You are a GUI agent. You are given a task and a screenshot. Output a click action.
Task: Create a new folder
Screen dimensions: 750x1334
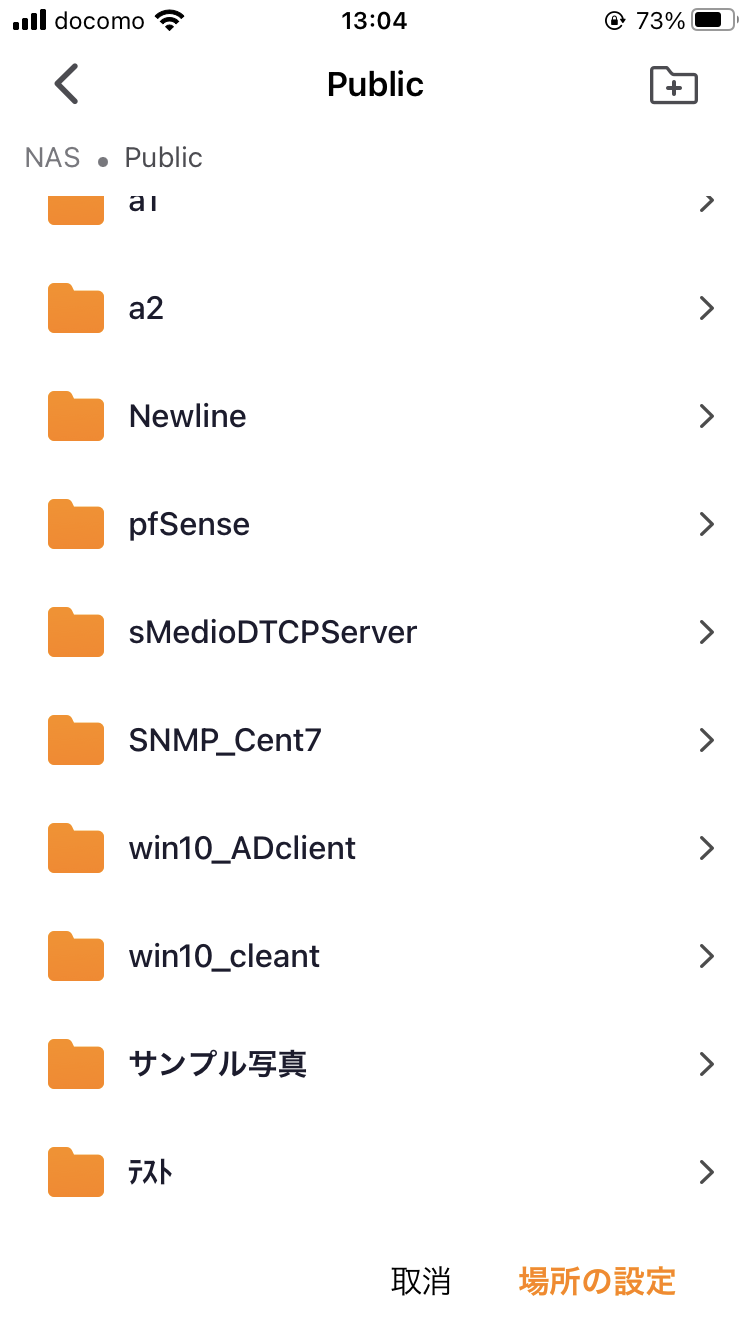[x=674, y=86]
